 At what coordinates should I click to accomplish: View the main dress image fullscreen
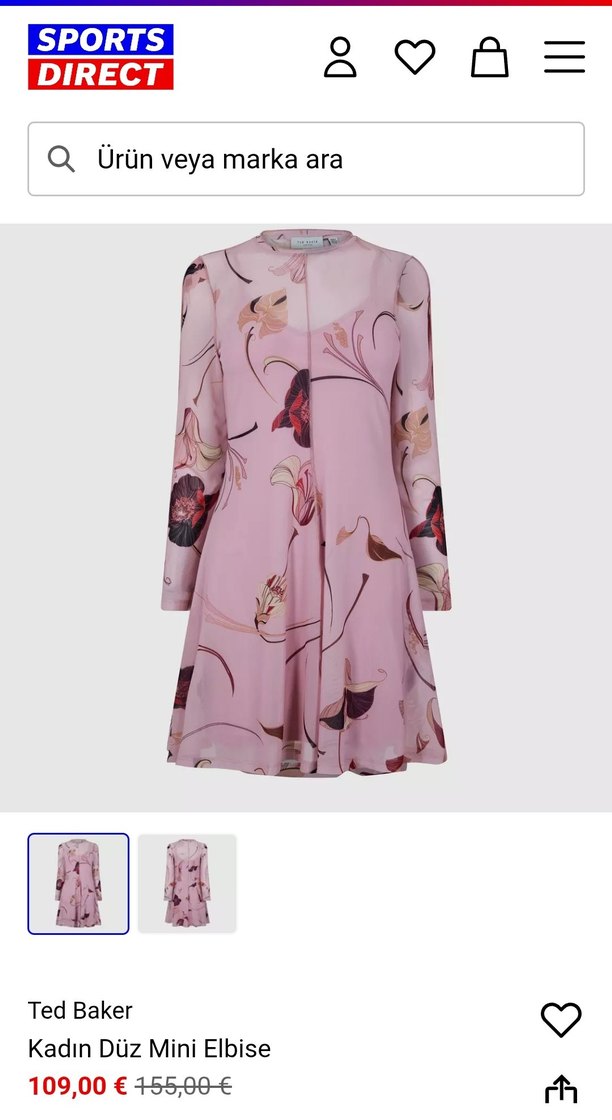coord(306,517)
